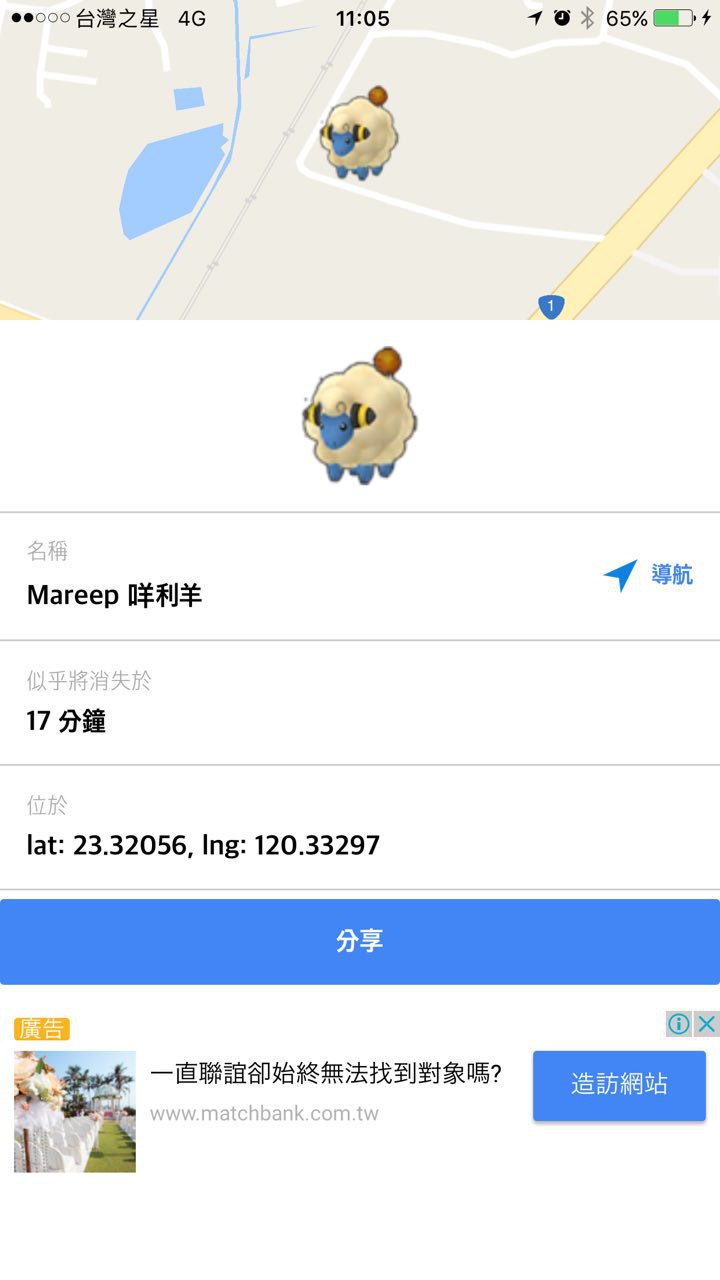Visit the advertiser site via 造訪網站
The image size is (720, 1280).
(619, 1085)
